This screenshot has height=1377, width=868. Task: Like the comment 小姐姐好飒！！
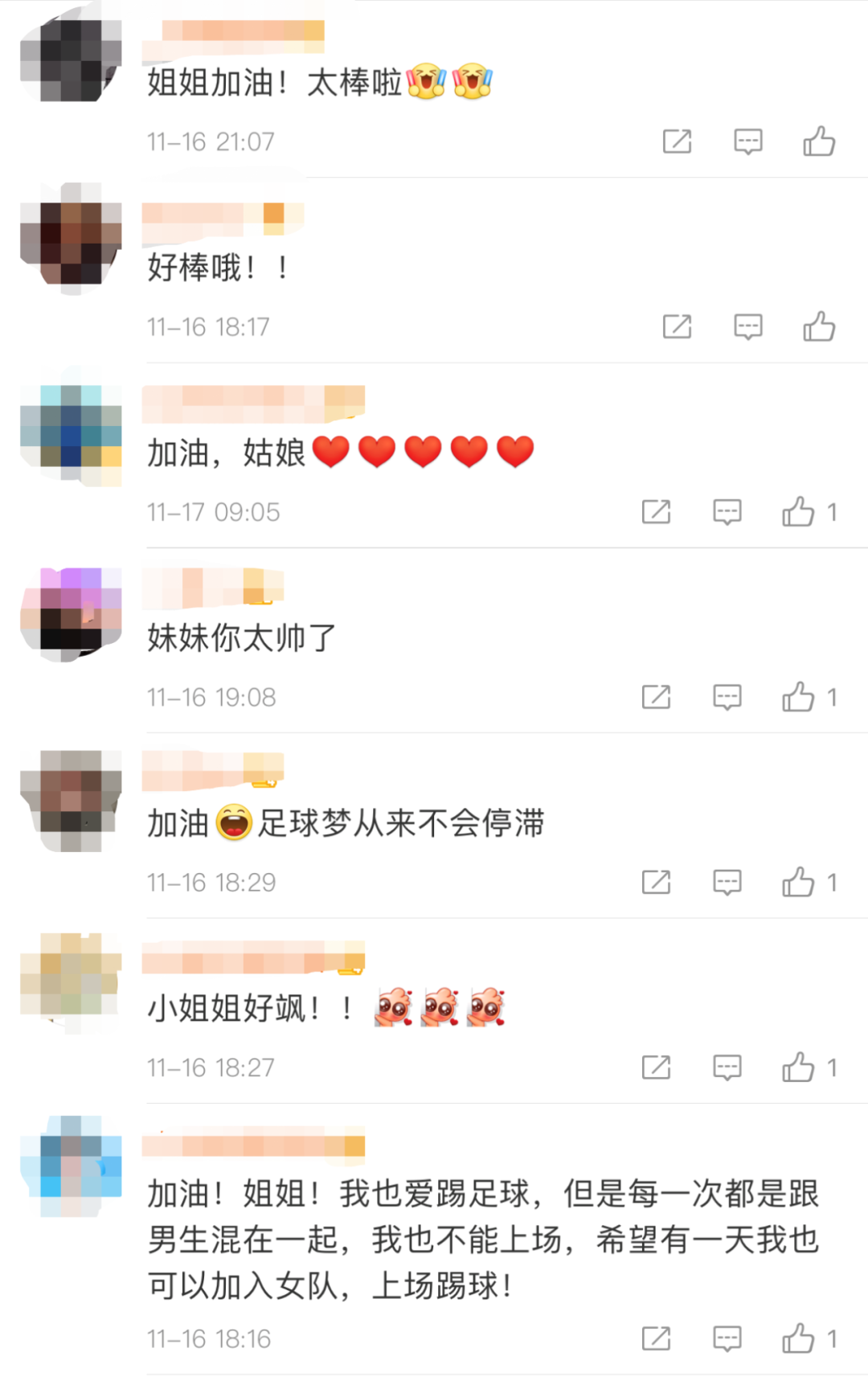(x=798, y=1068)
